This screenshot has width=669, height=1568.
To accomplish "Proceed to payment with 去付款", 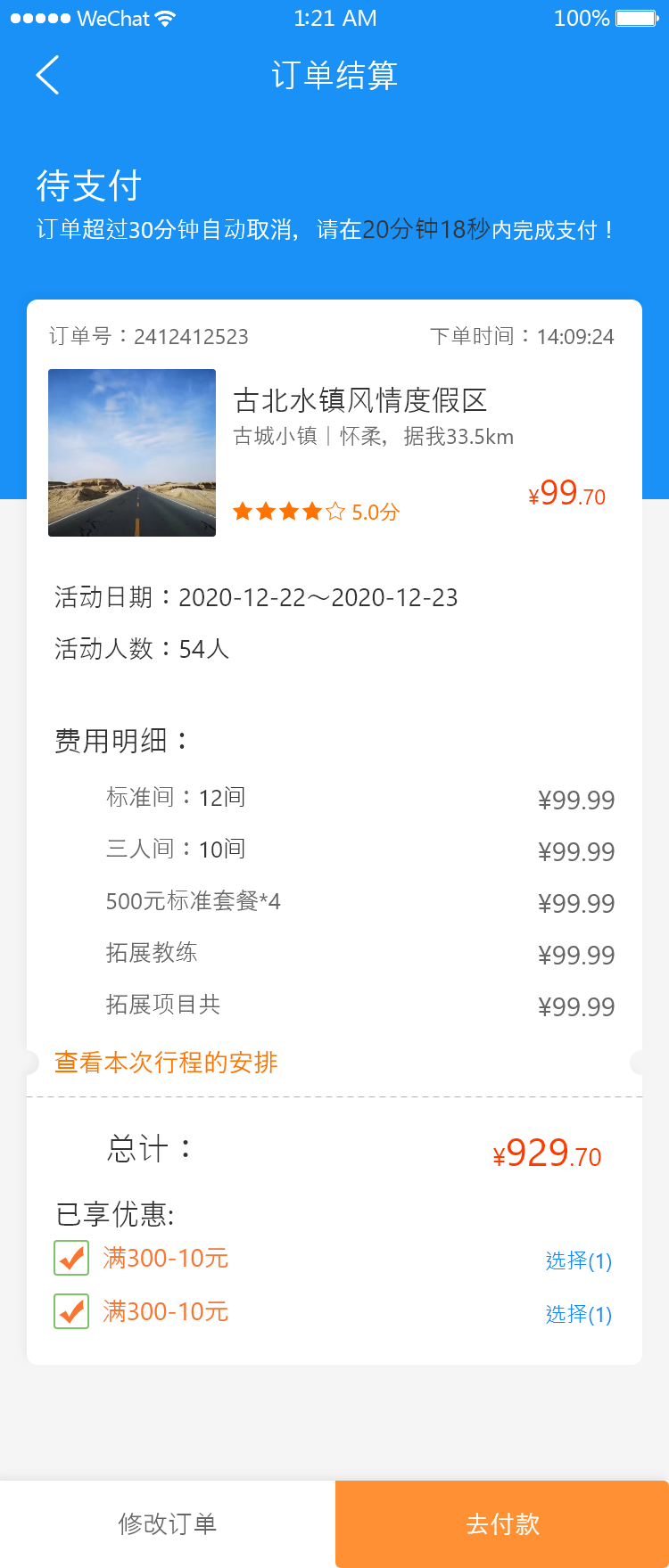I will [x=502, y=1524].
